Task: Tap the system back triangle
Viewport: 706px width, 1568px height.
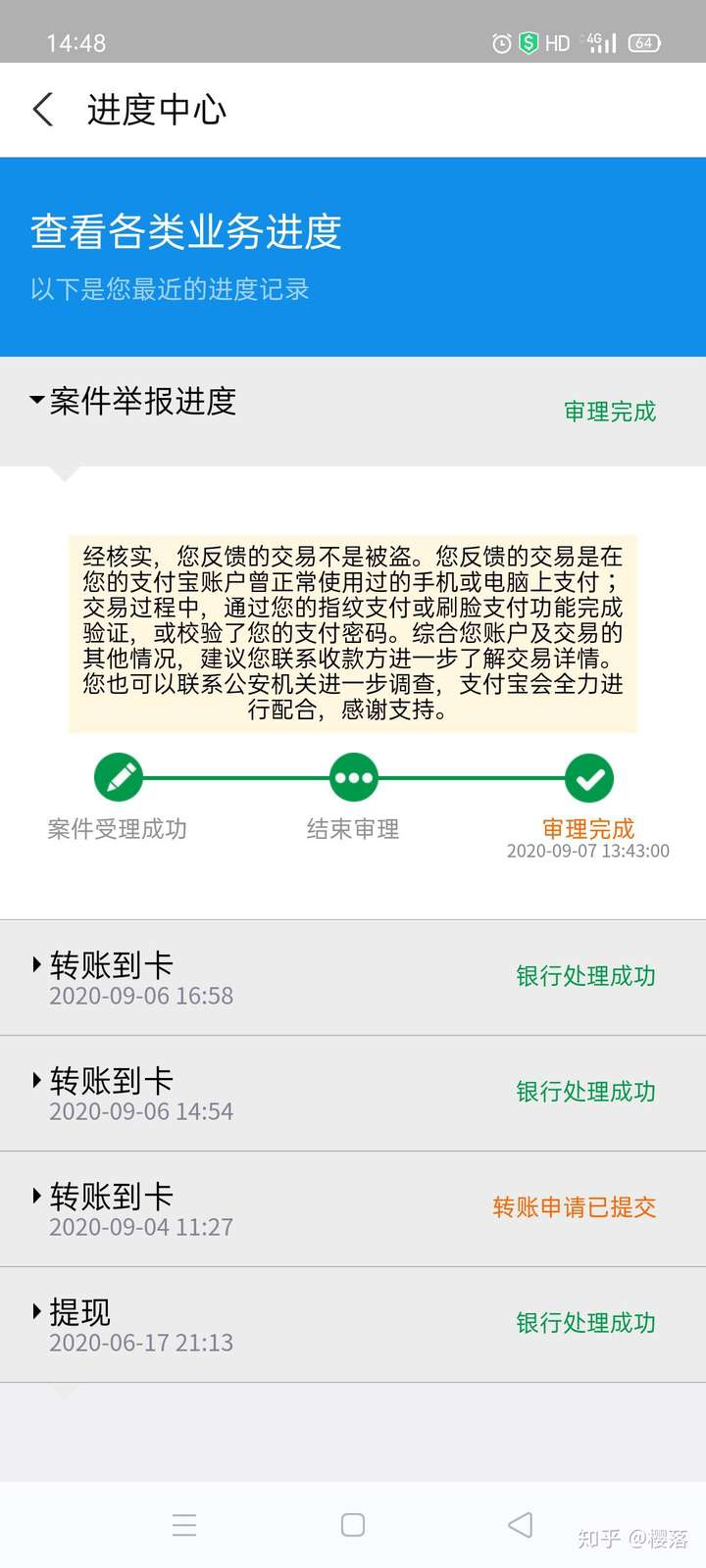Action: click(521, 1524)
